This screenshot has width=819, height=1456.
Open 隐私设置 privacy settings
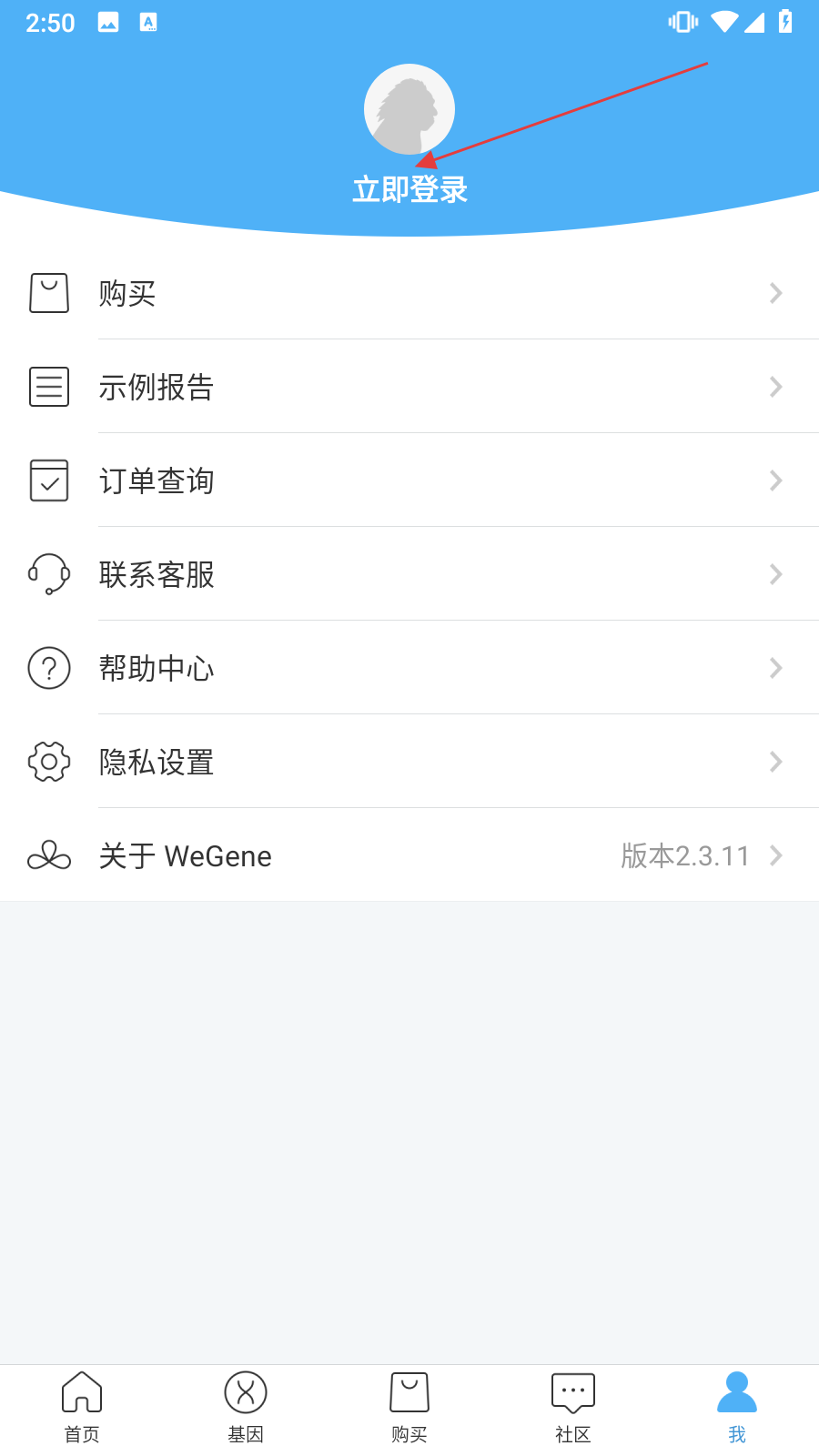coord(409,762)
